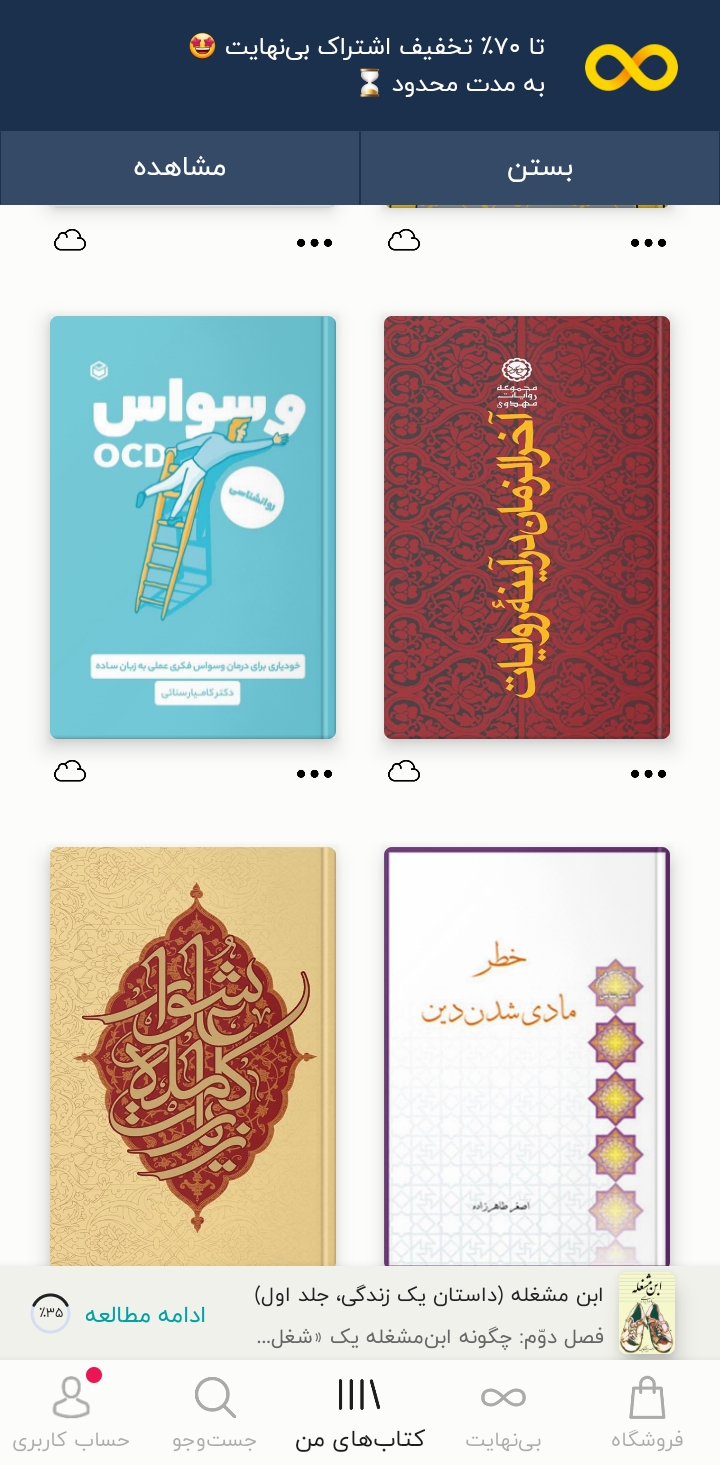Switch to the بی‌نهایت tab
720x1465 pixels.
(x=503, y=1412)
